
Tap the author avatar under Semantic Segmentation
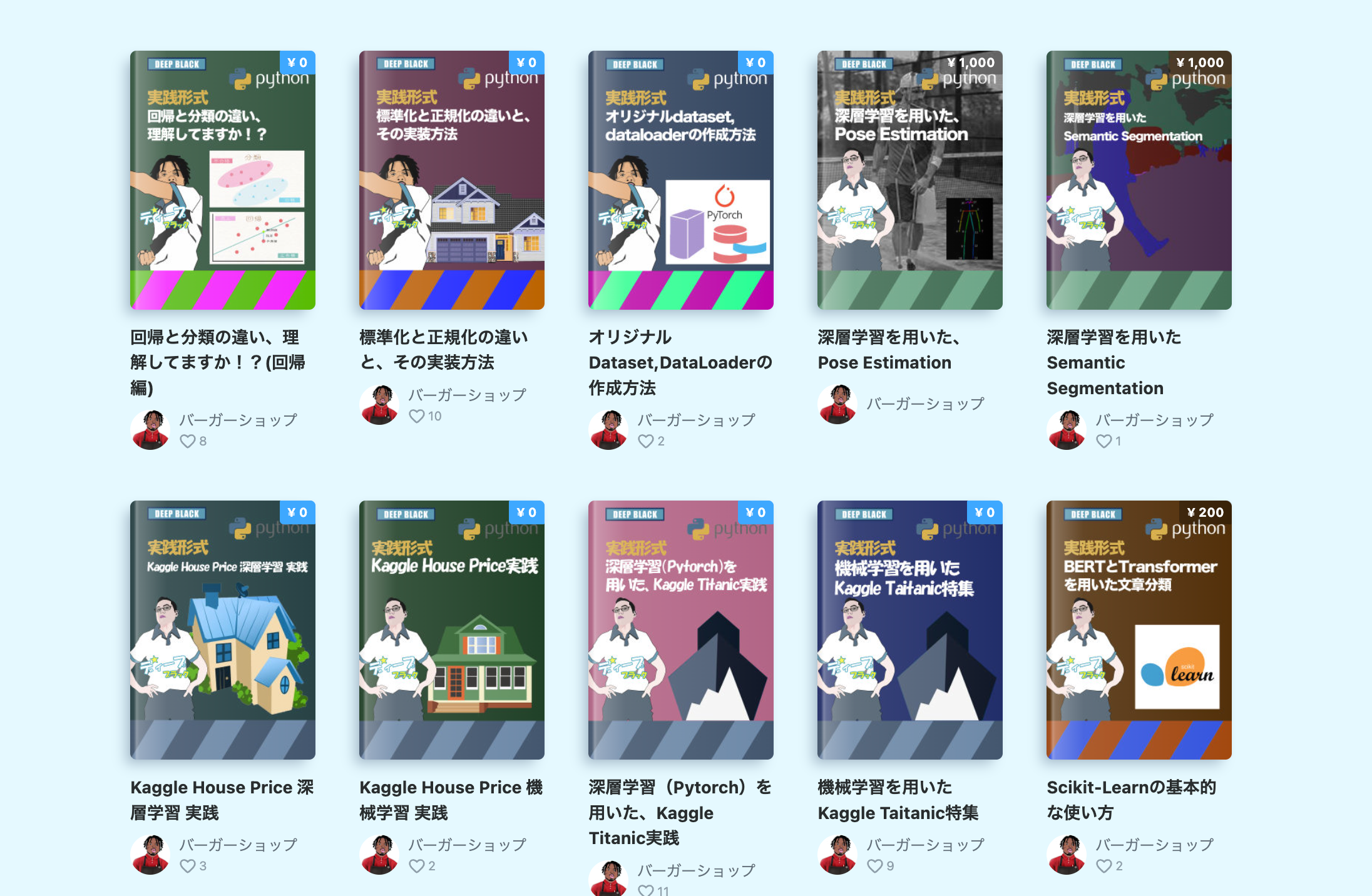point(1067,430)
